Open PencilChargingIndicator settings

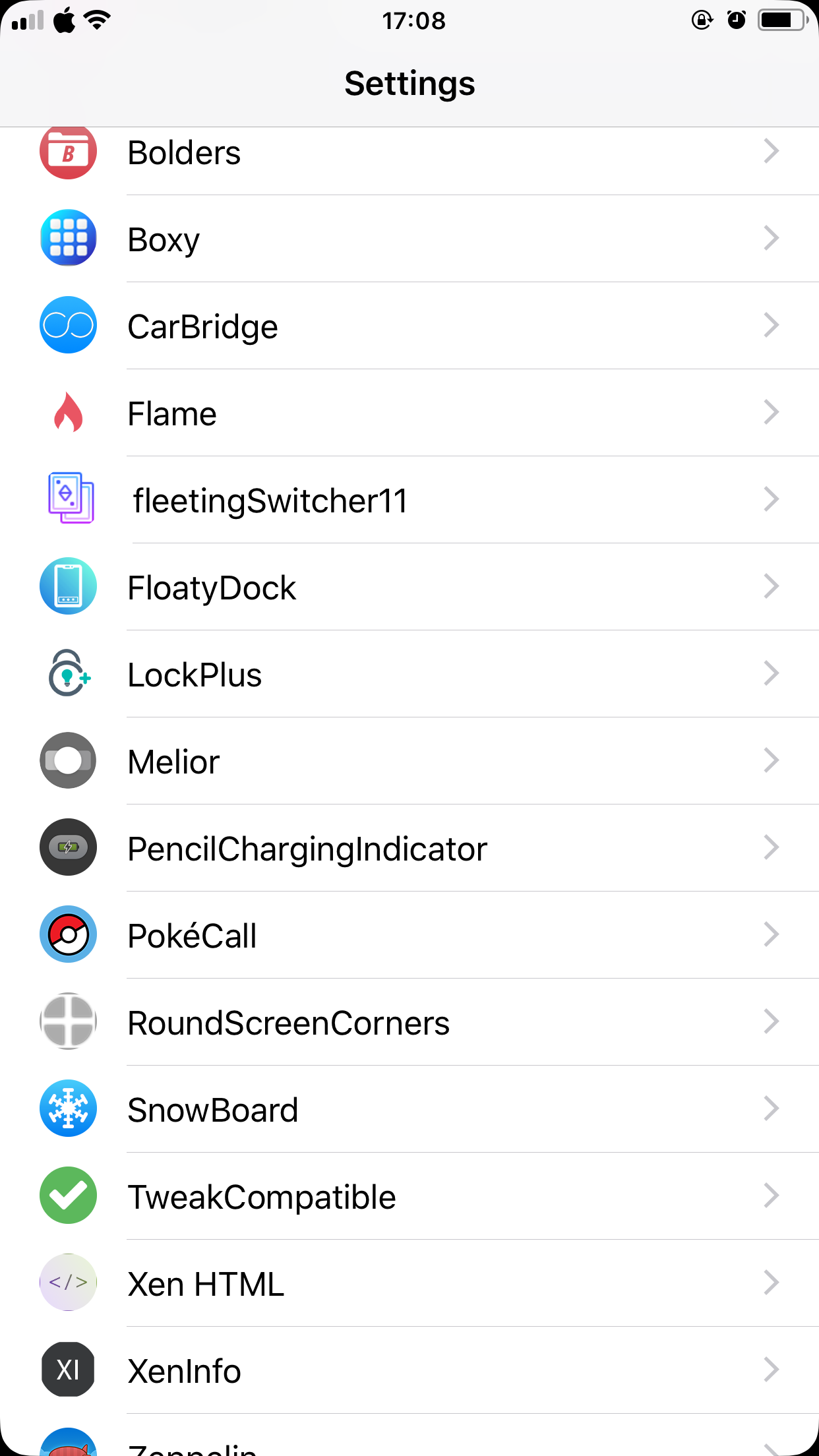pyautogui.click(x=409, y=848)
